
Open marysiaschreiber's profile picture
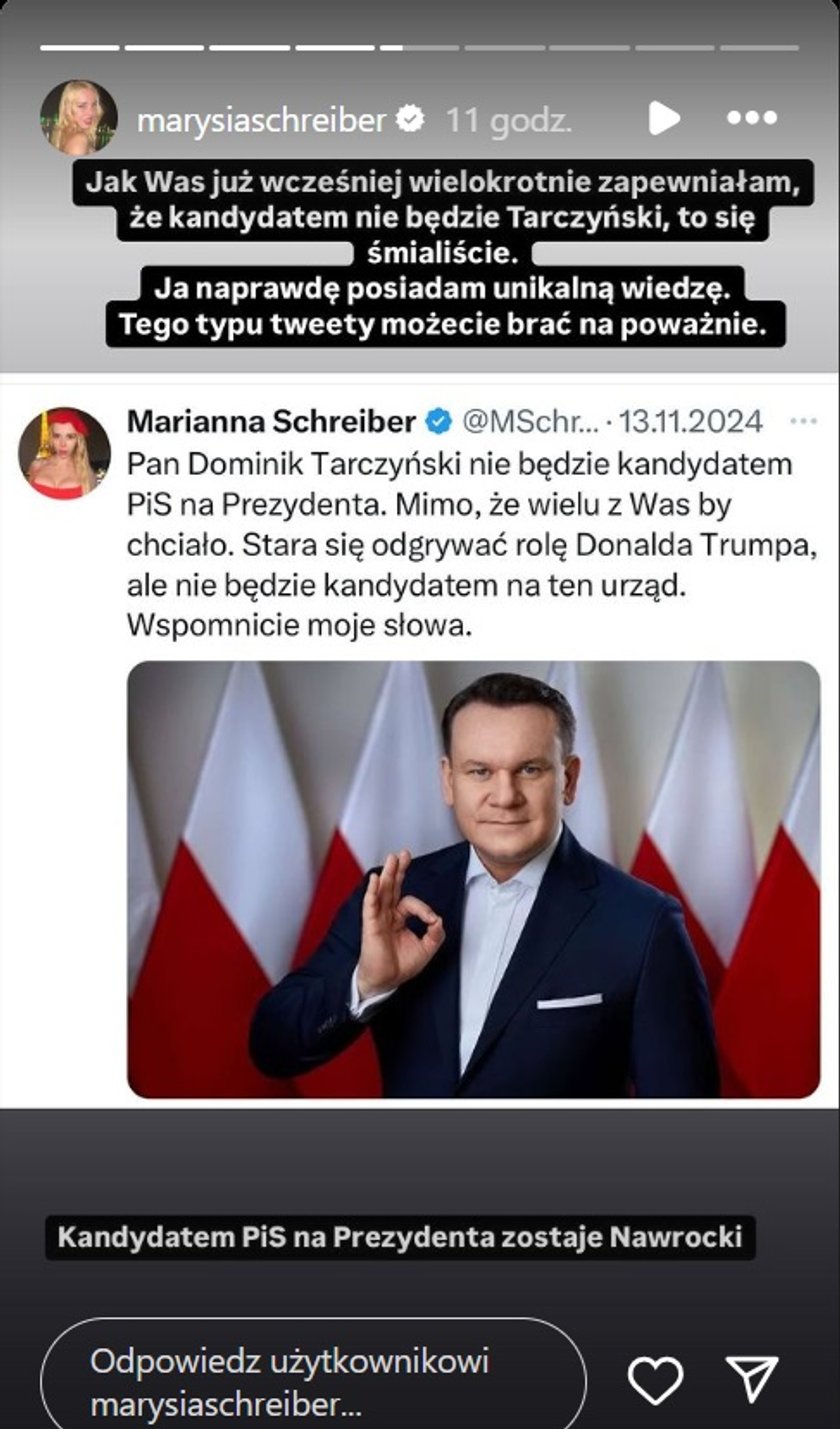click(78, 118)
